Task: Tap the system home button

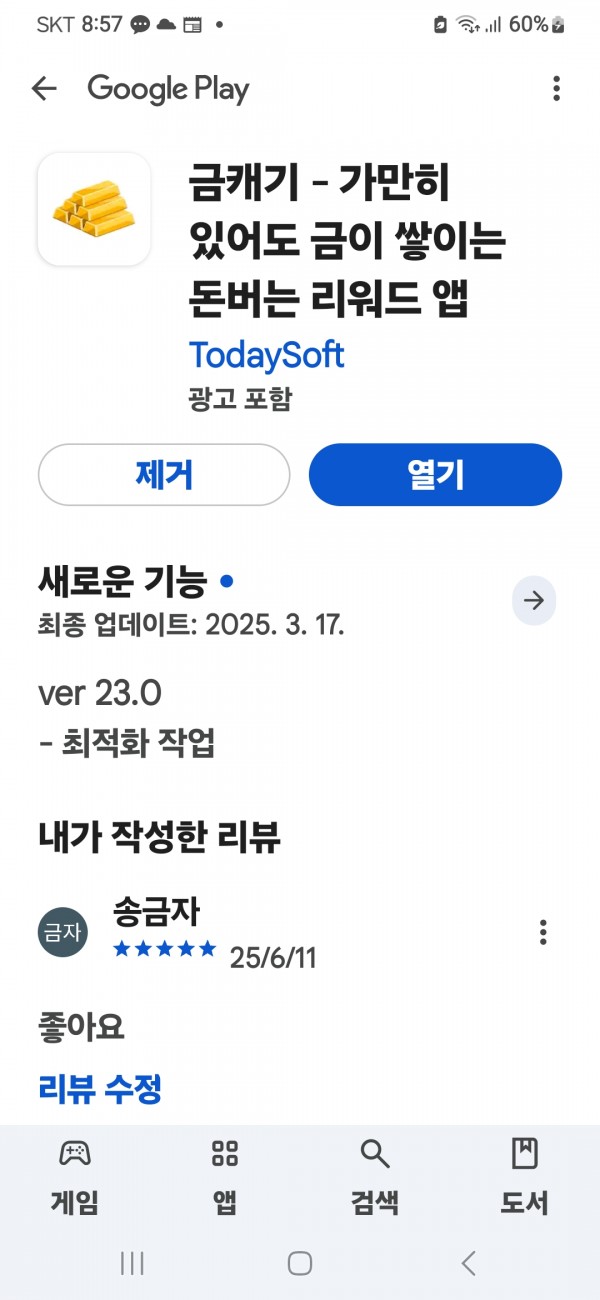Action: pos(300,1263)
